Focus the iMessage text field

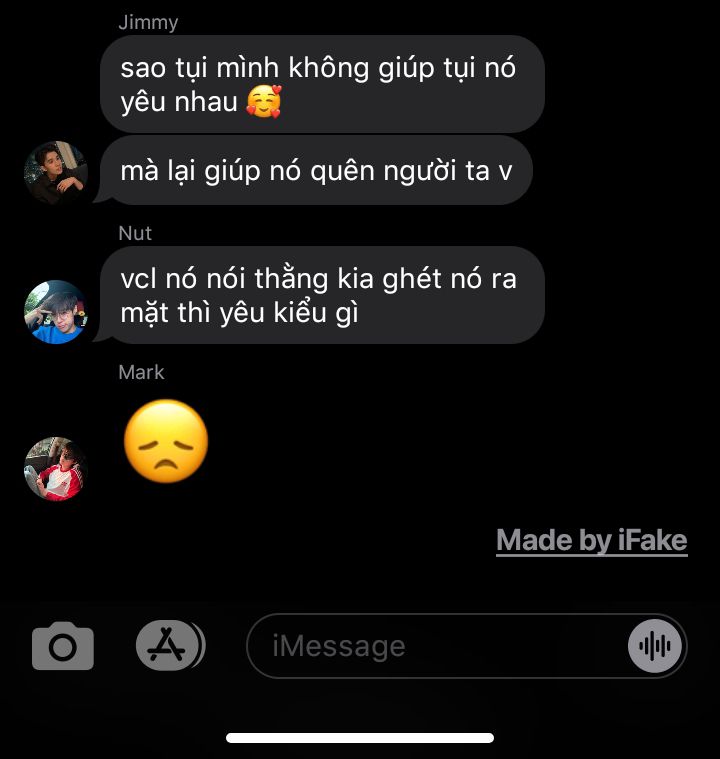(x=430, y=646)
